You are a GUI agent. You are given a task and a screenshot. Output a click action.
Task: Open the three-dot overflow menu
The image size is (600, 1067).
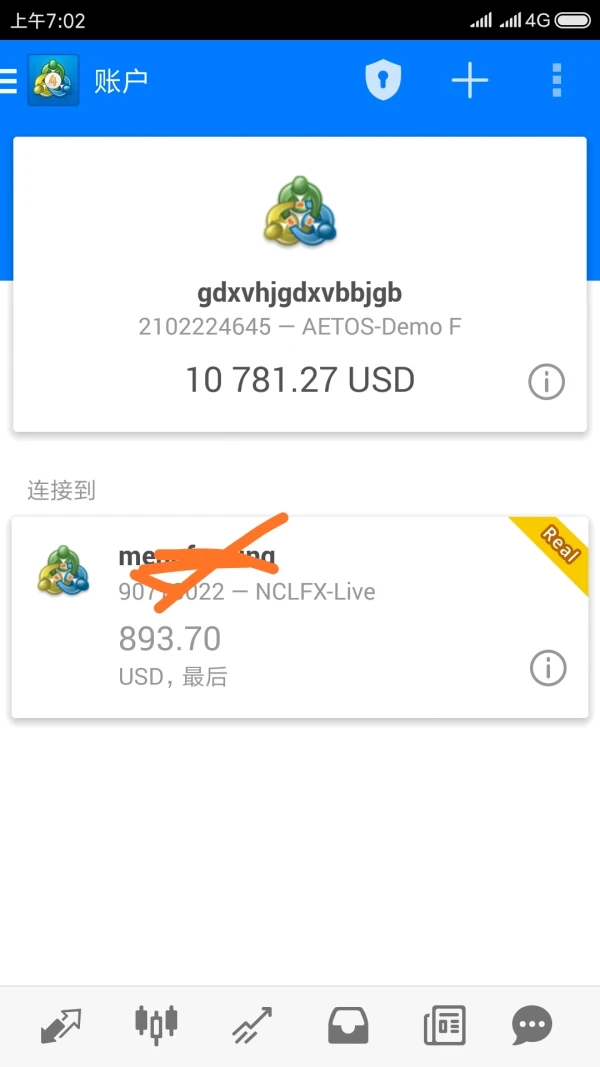pyautogui.click(x=556, y=80)
